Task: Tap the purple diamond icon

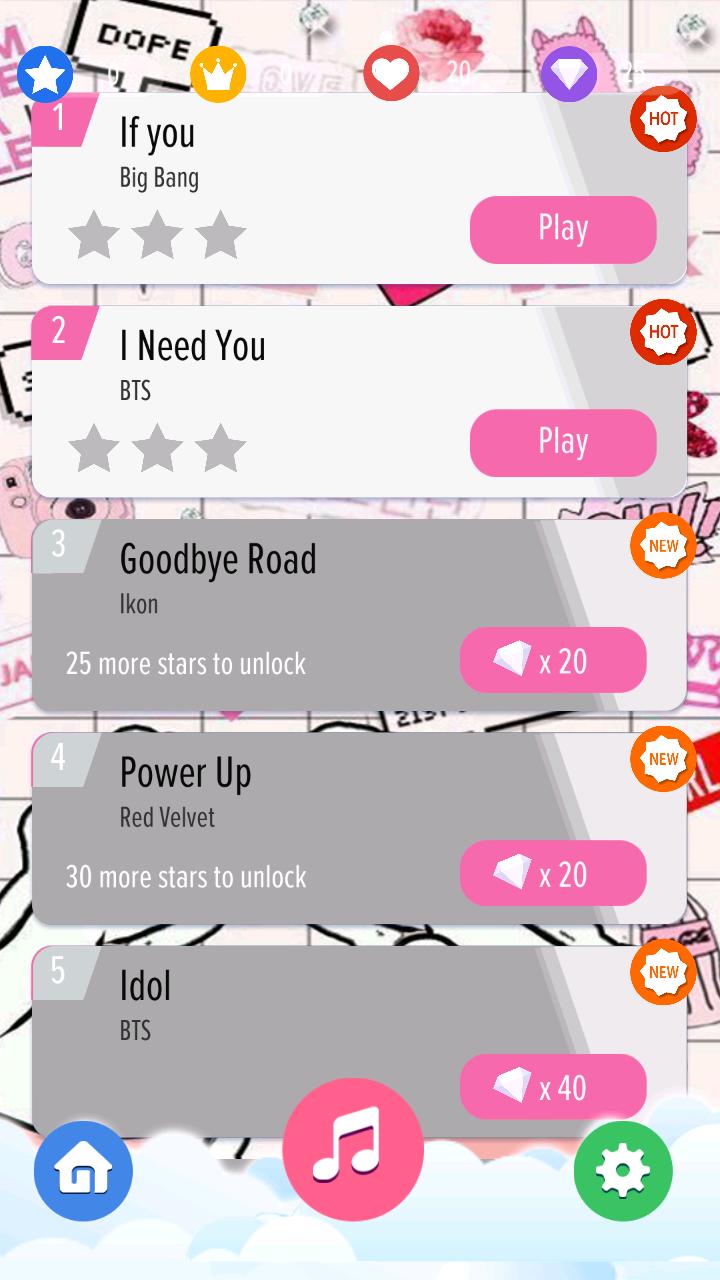Action: 568,73
